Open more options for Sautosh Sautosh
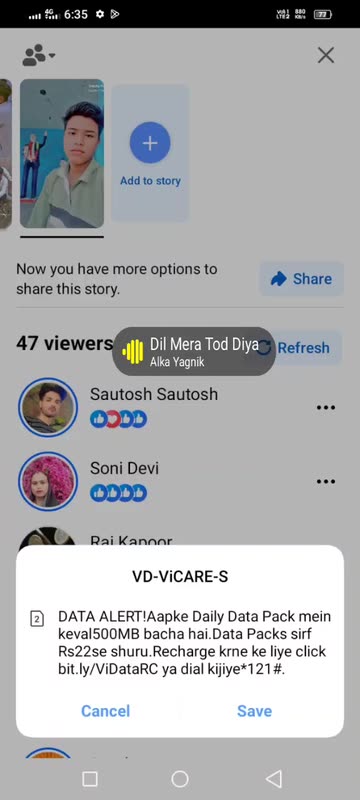The width and height of the screenshot is (360, 800). (326, 408)
